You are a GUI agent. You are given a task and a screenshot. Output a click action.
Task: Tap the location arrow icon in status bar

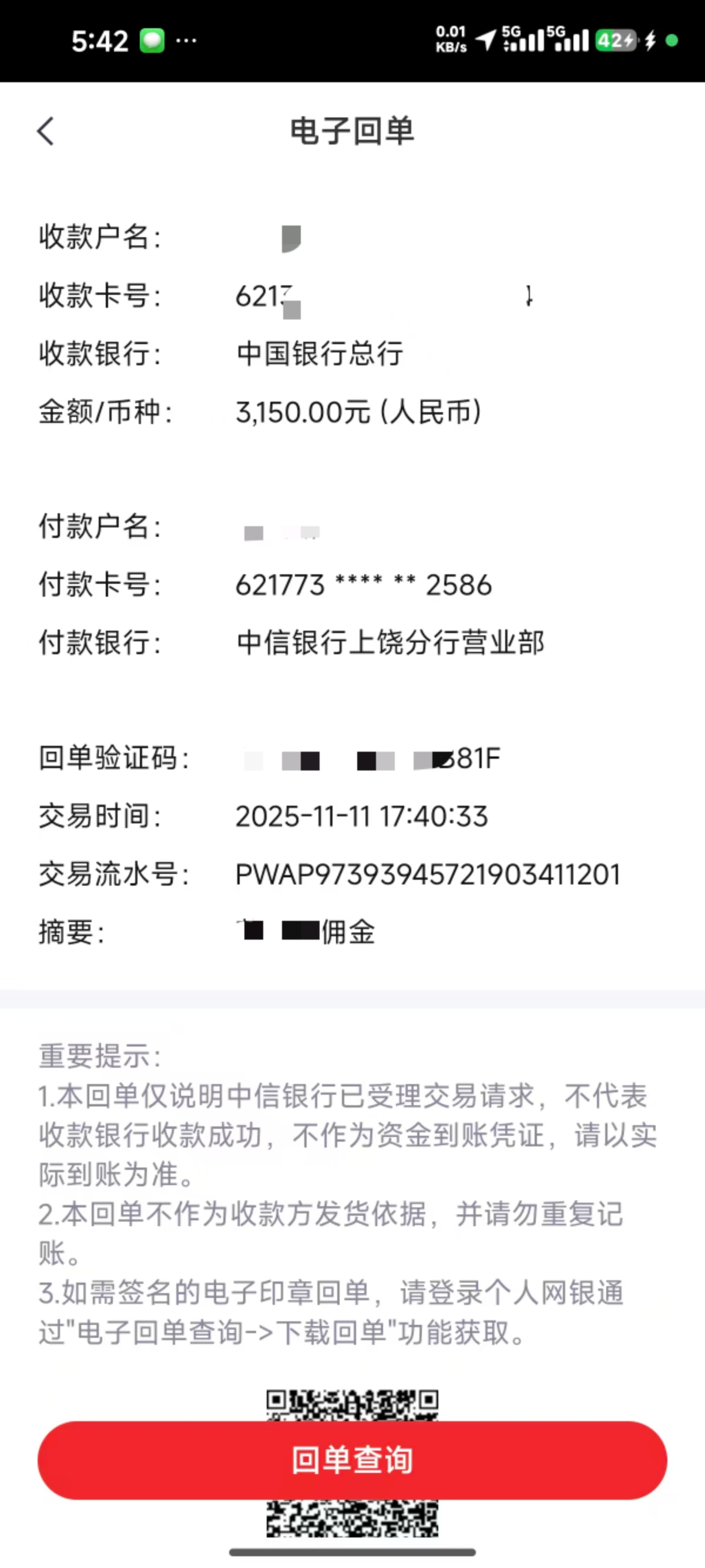pos(485,40)
